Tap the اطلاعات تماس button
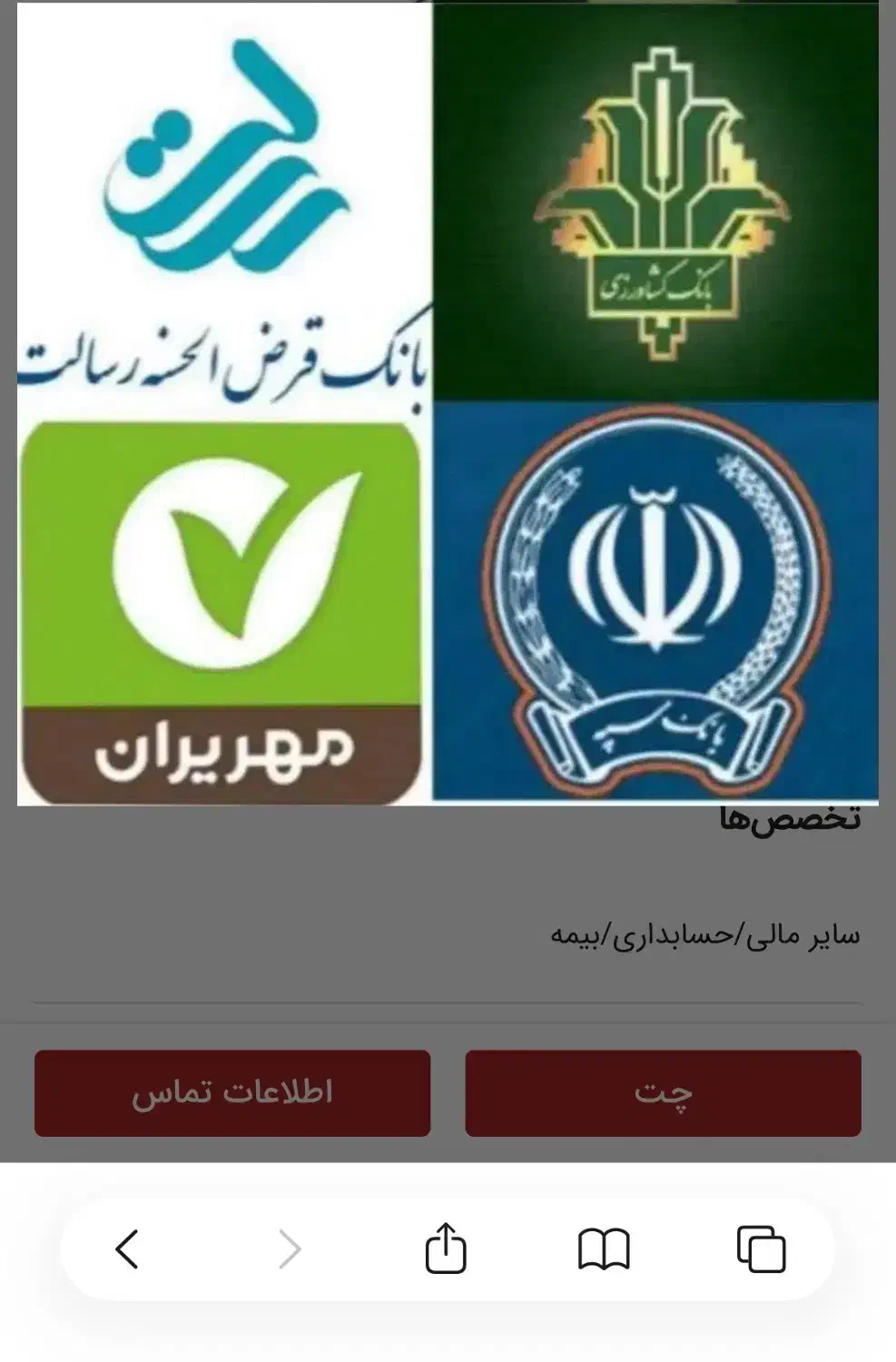Screen dimensions: 896x1362 pos(231,1094)
